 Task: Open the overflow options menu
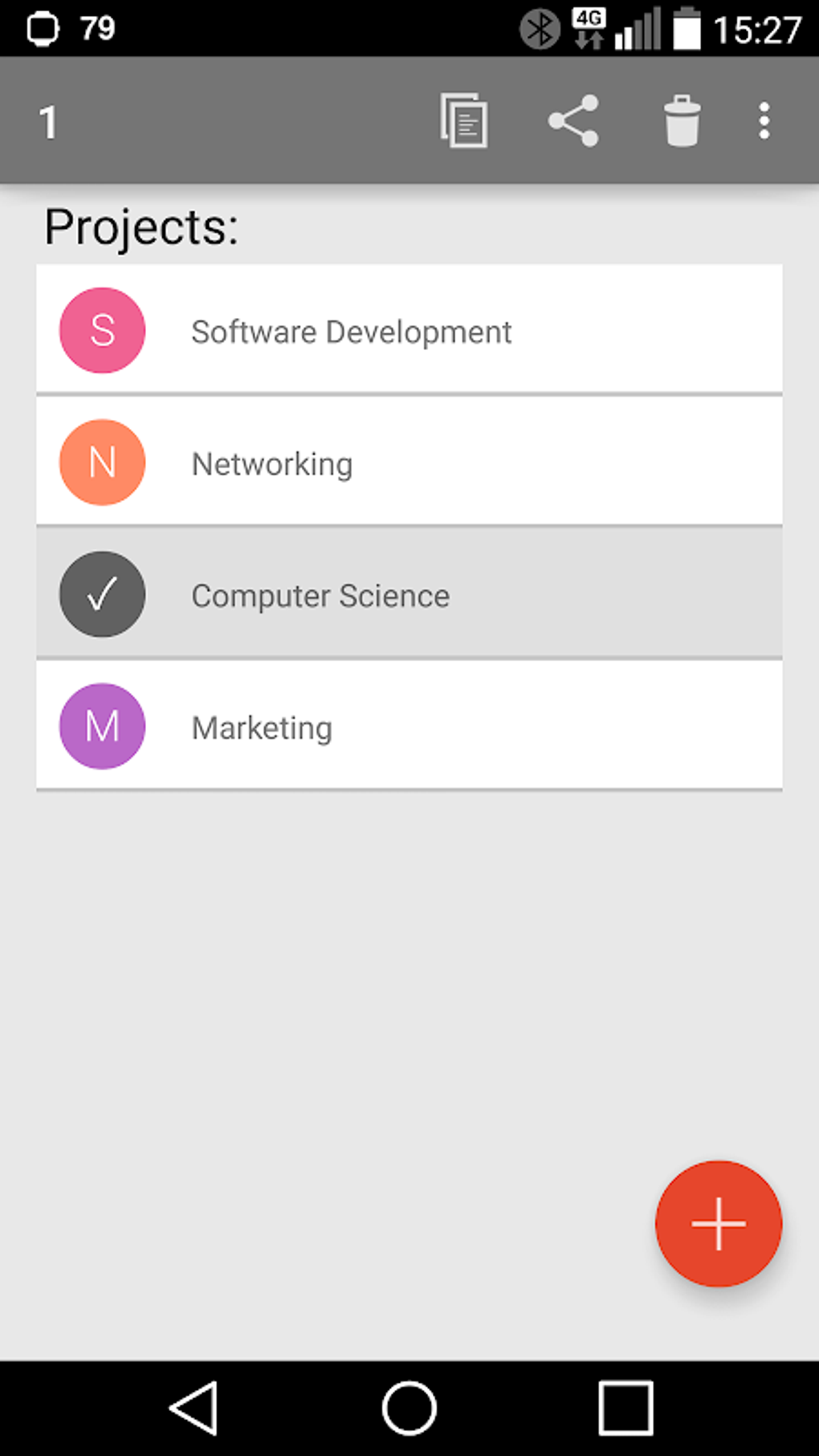tap(762, 120)
